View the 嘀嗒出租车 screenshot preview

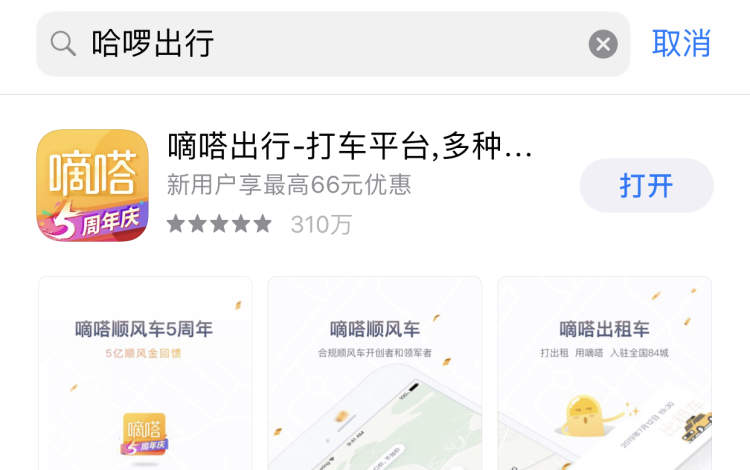tap(604, 375)
